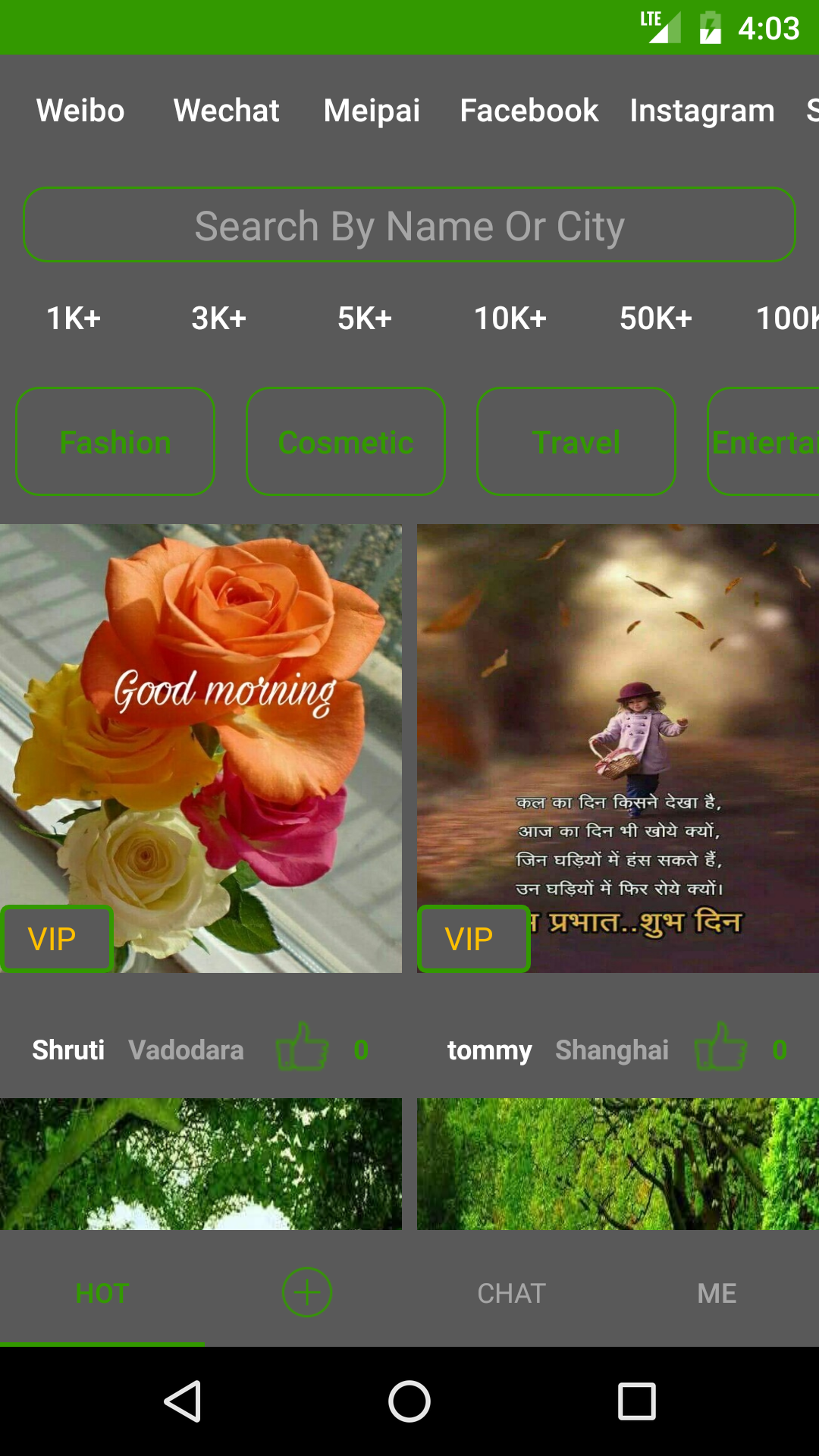This screenshot has width=819, height=1456.
Task: Switch to the Instagram tab
Action: point(701,111)
